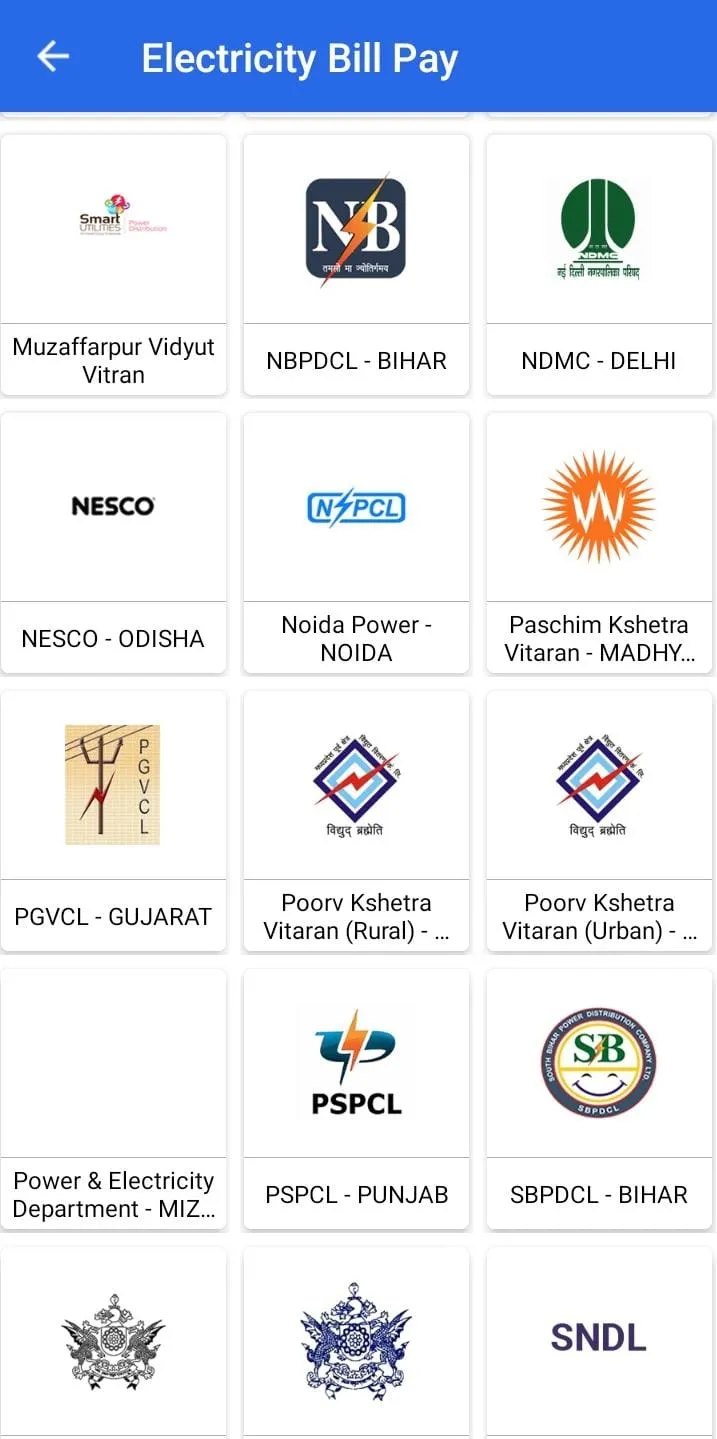Open the SNDL biller card
Viewport: 717px width, 1439px height.
(599, 1340)
